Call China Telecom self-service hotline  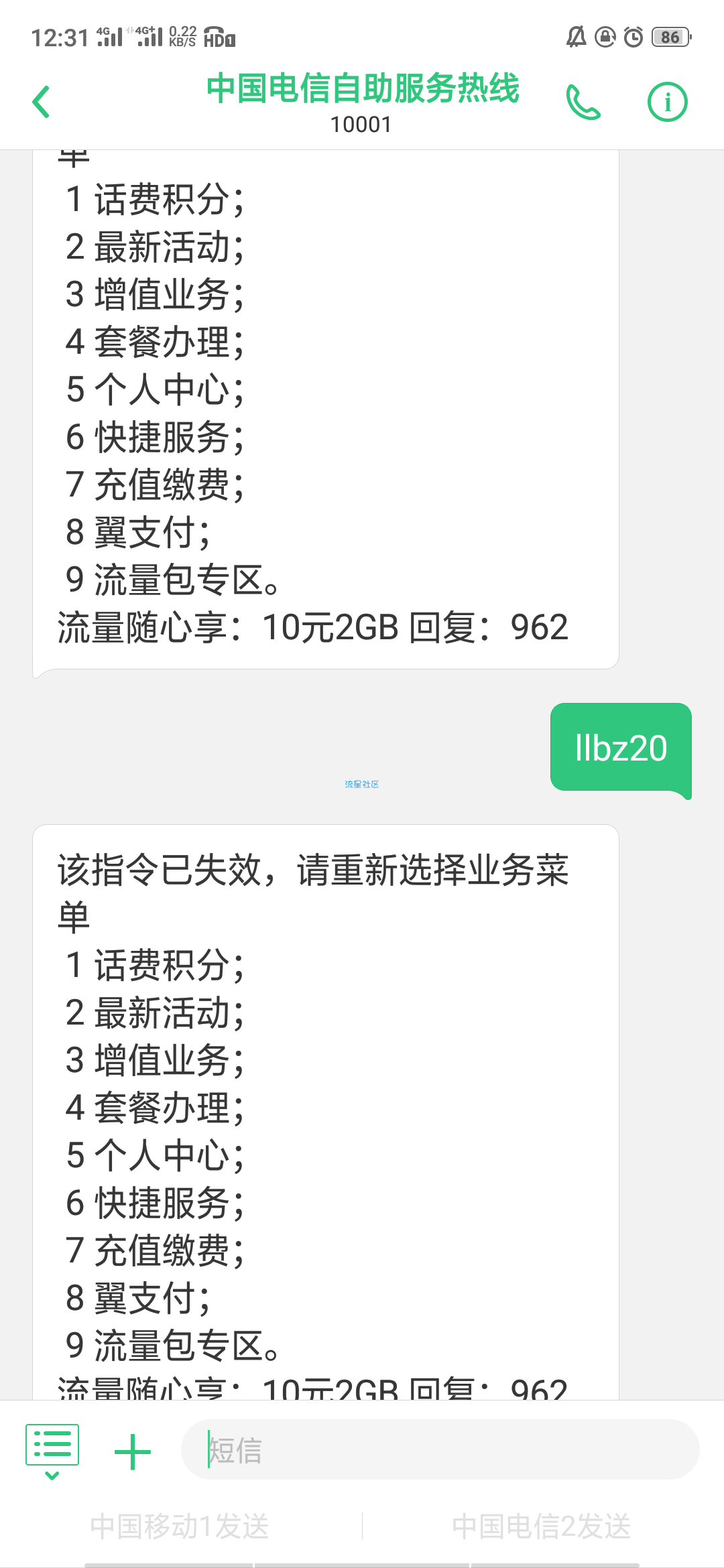583,102
